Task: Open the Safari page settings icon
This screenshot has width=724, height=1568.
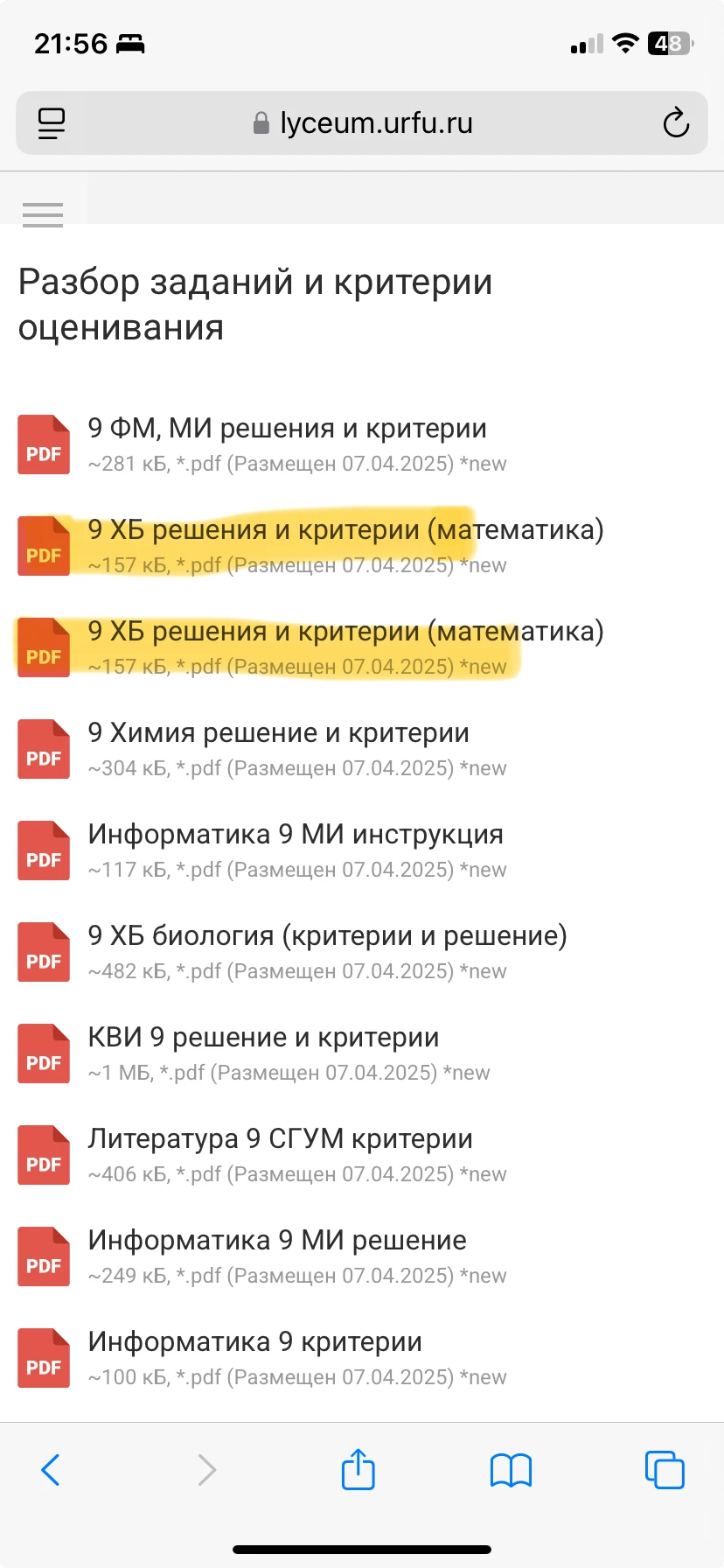Action: [52, 123]
